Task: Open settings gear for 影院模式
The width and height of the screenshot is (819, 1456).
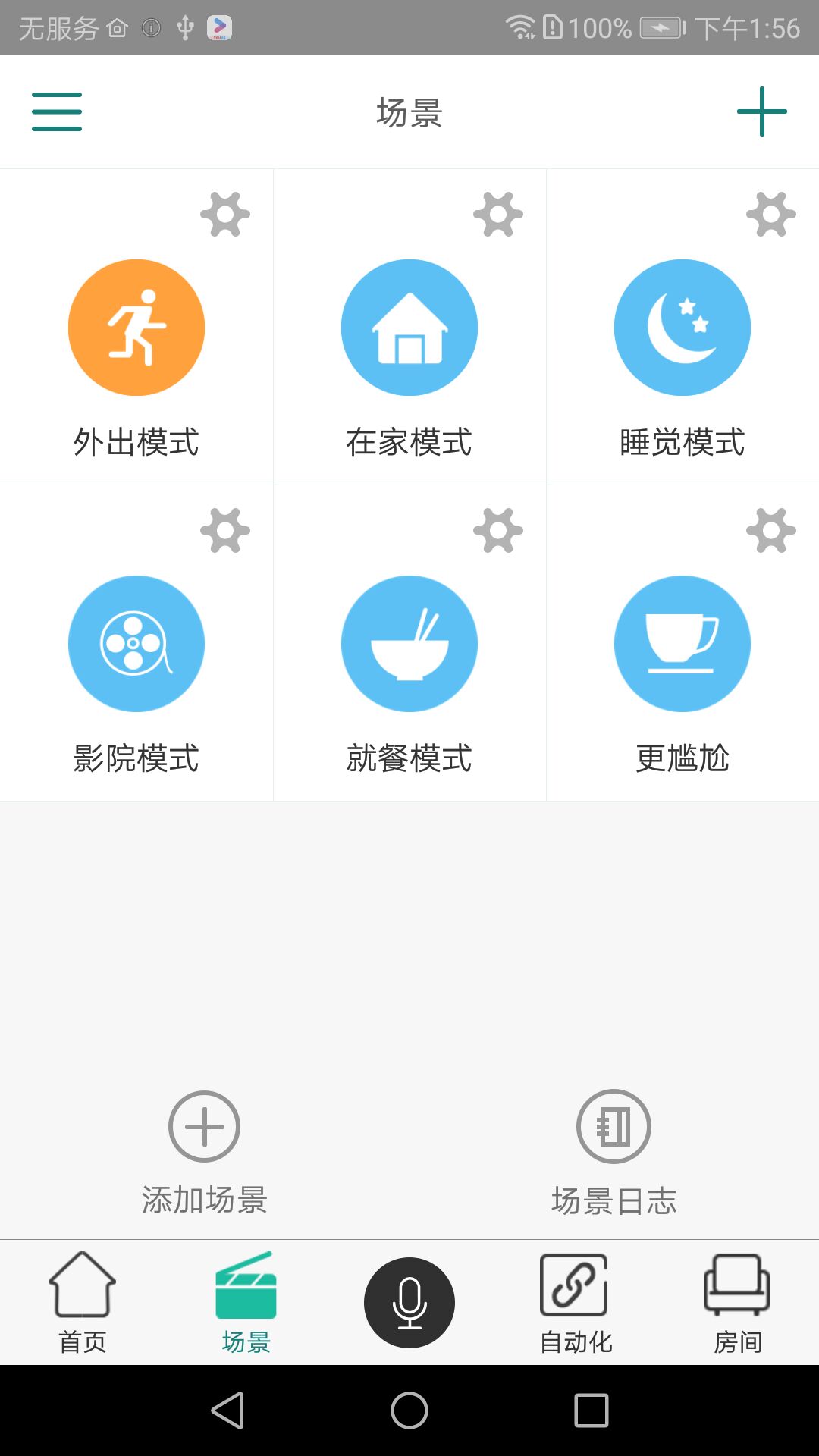Action: pos(225,531)
